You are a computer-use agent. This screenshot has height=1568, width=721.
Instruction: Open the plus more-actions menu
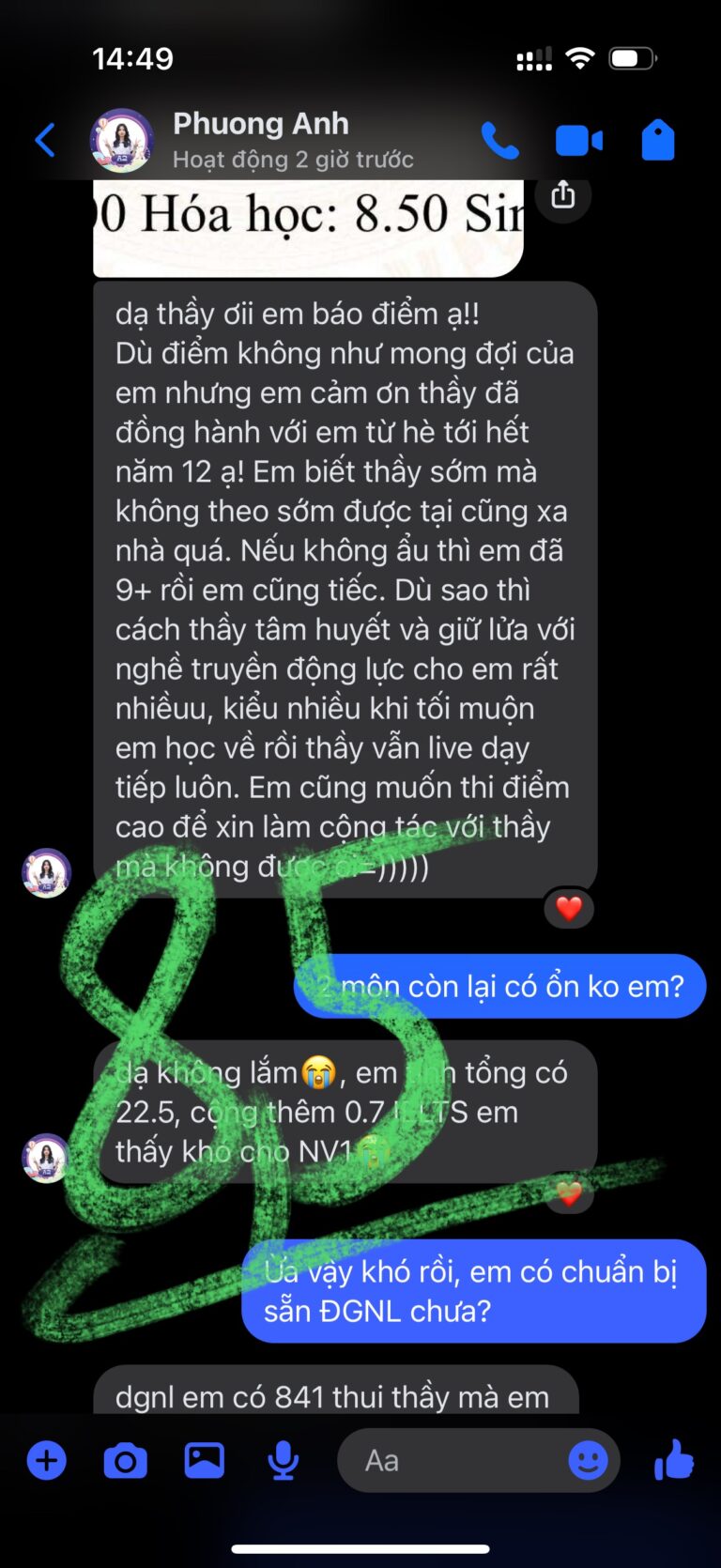click(47, 1461)
